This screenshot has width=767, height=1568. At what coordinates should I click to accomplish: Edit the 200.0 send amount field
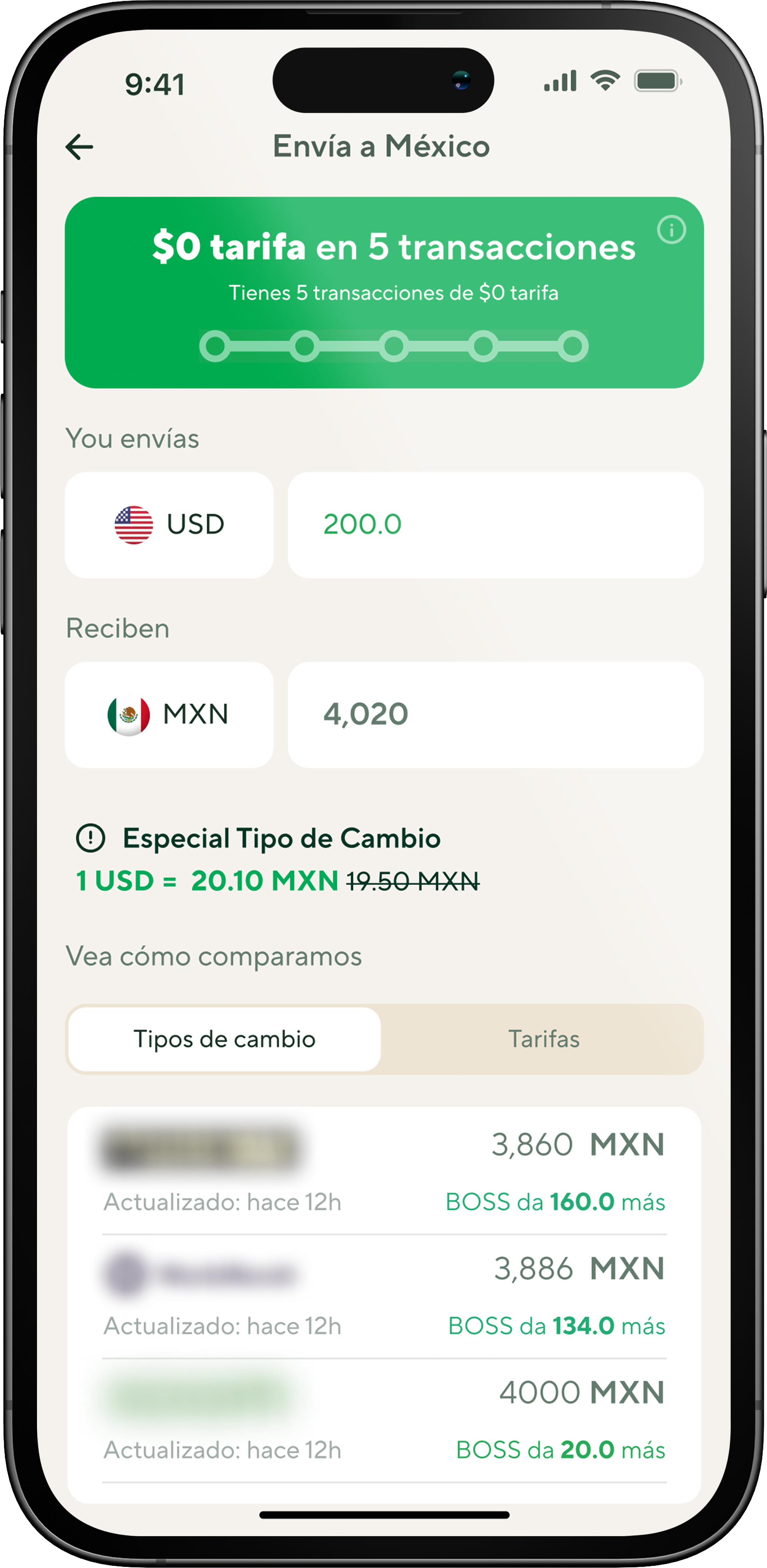tap(495, 524)
